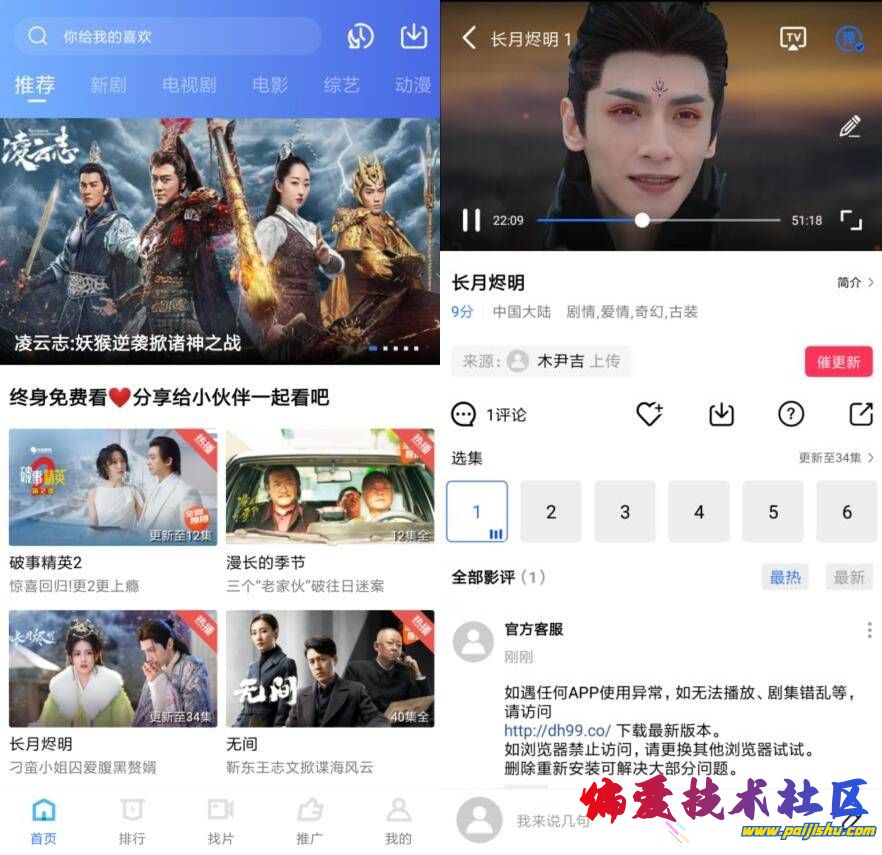
Task: Switch to the 电影 tab
Action: pyautogui.click(x=269, y=85)
